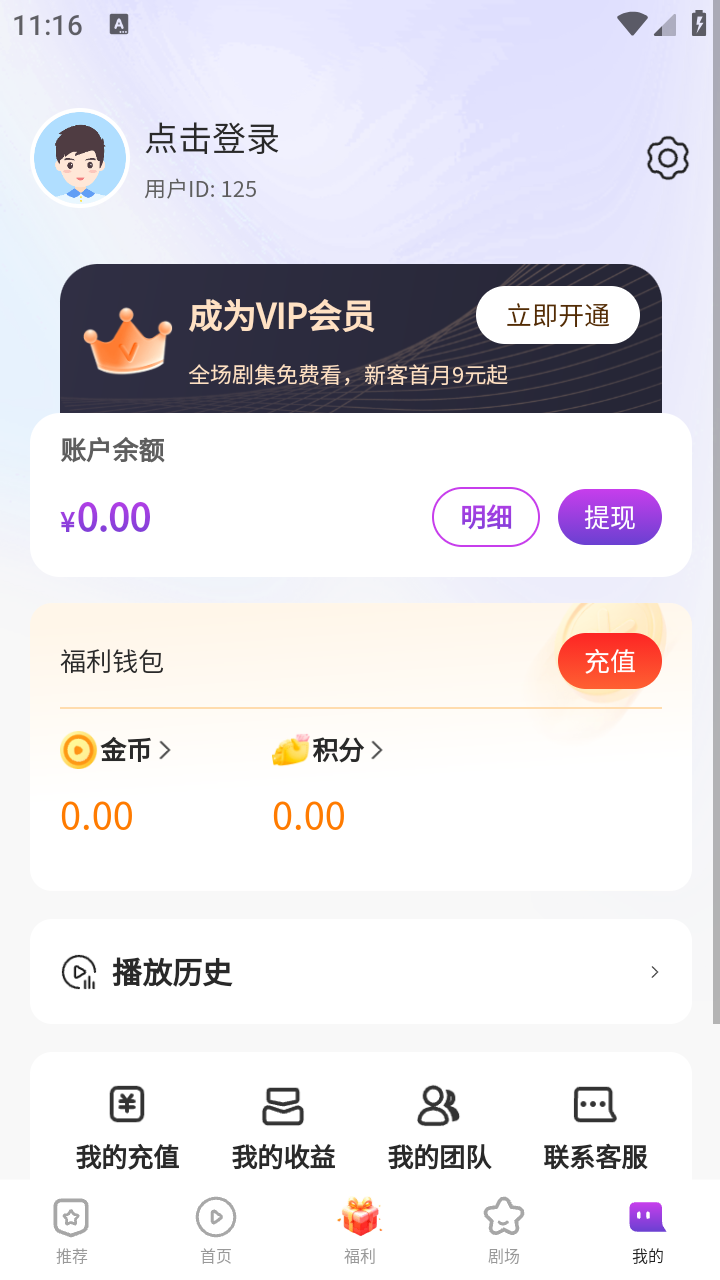Select the 我的收益 earnings icon

[x=283, y=1106]
